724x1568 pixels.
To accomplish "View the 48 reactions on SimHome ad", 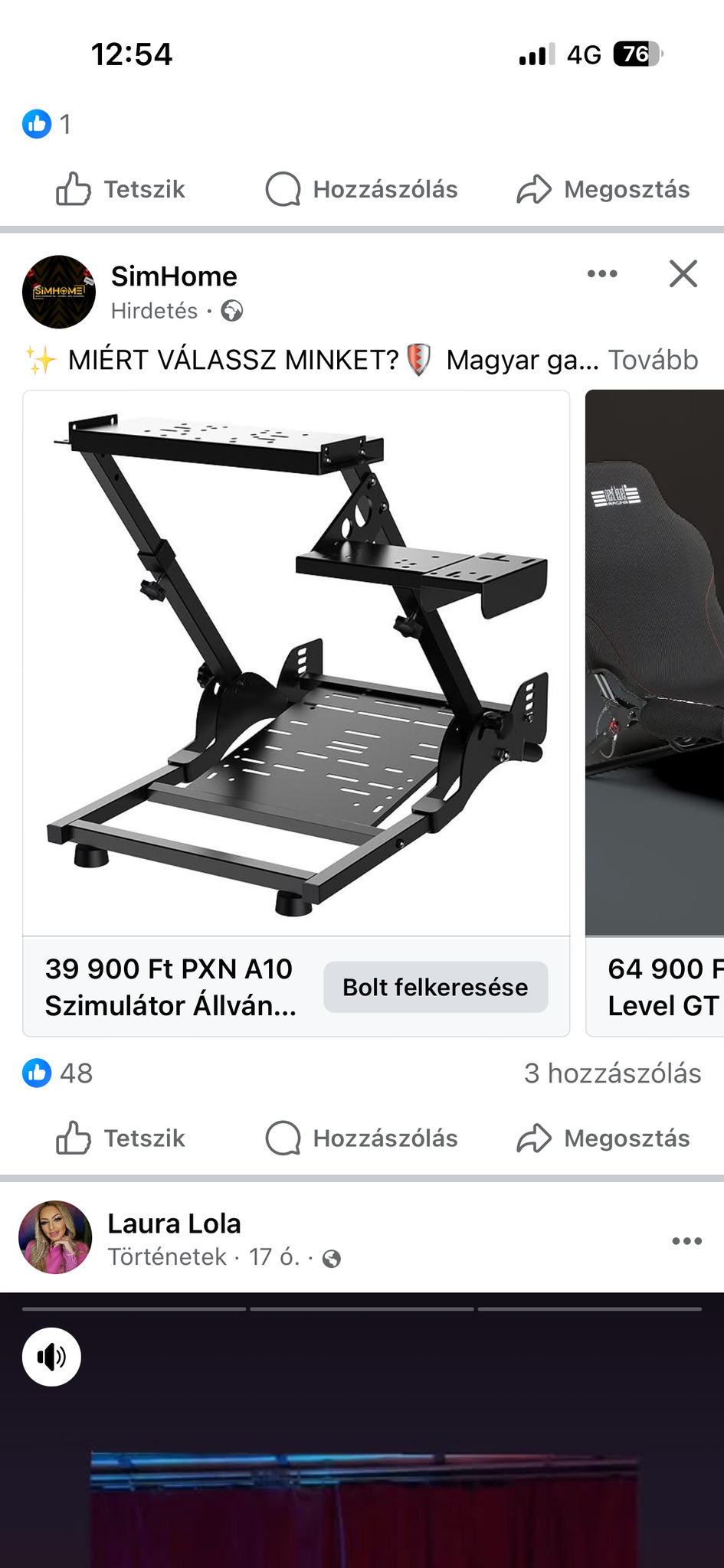I will [x=57, y=1073].
